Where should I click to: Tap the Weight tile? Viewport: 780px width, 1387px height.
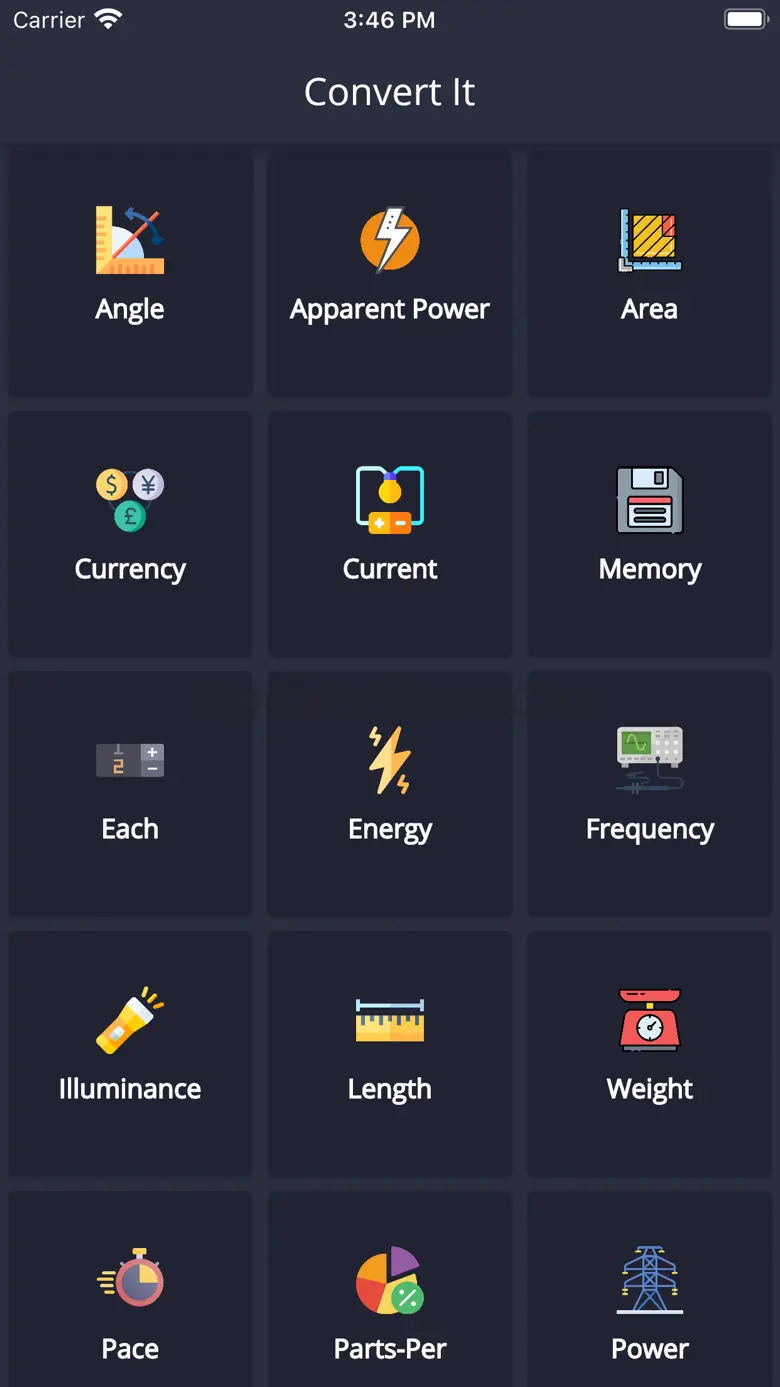(x=650, y=1053)
